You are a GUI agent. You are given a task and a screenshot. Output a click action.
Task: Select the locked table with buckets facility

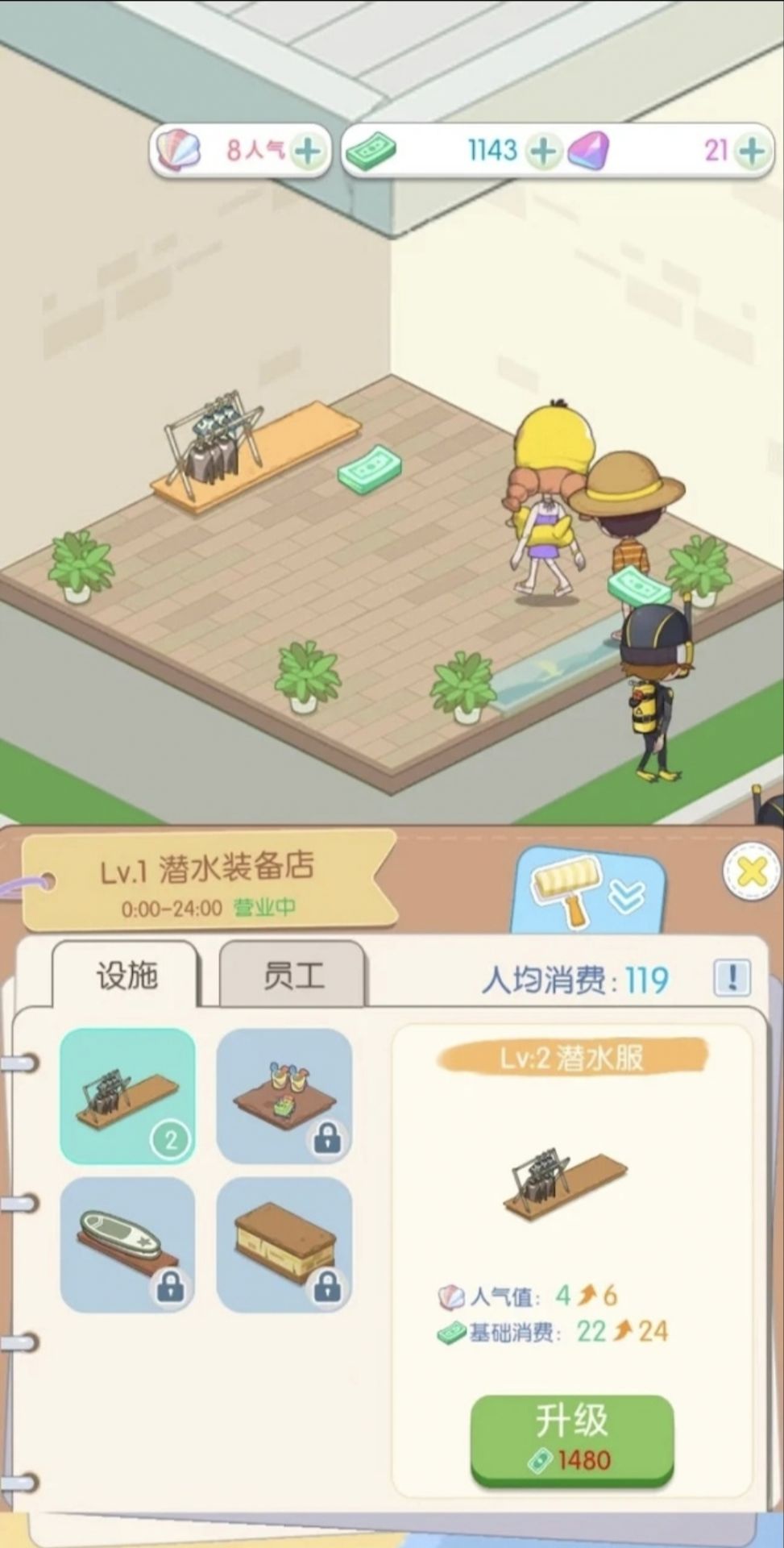pyautogui.click(x=284, y=1096)
